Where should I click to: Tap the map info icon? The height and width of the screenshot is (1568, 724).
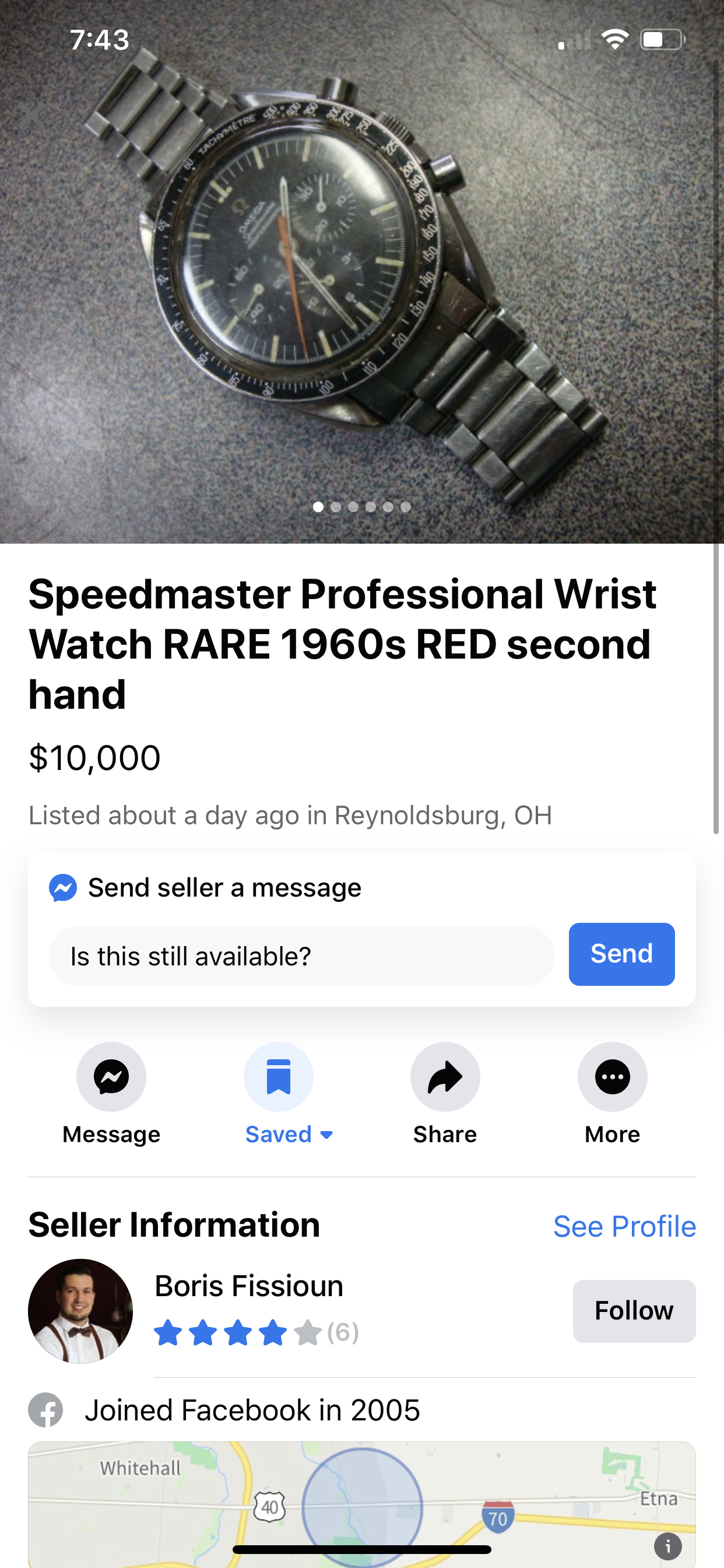667,1546
